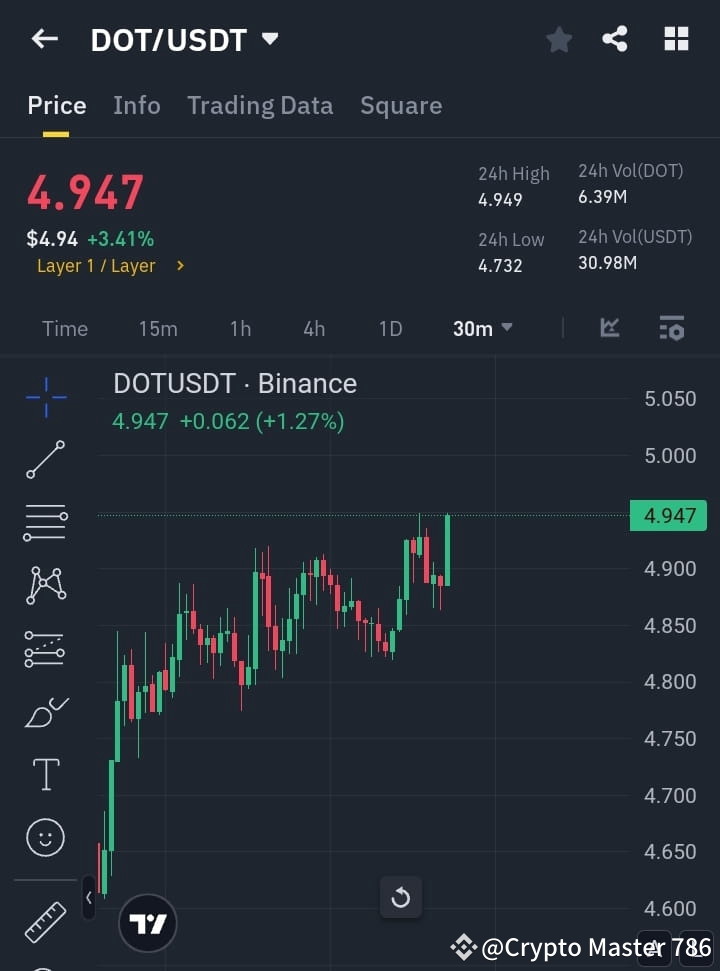The height and width of the screenshot is (971, 720).
Task: Select the brush drawing tool
Action: (x=45, y=711)
